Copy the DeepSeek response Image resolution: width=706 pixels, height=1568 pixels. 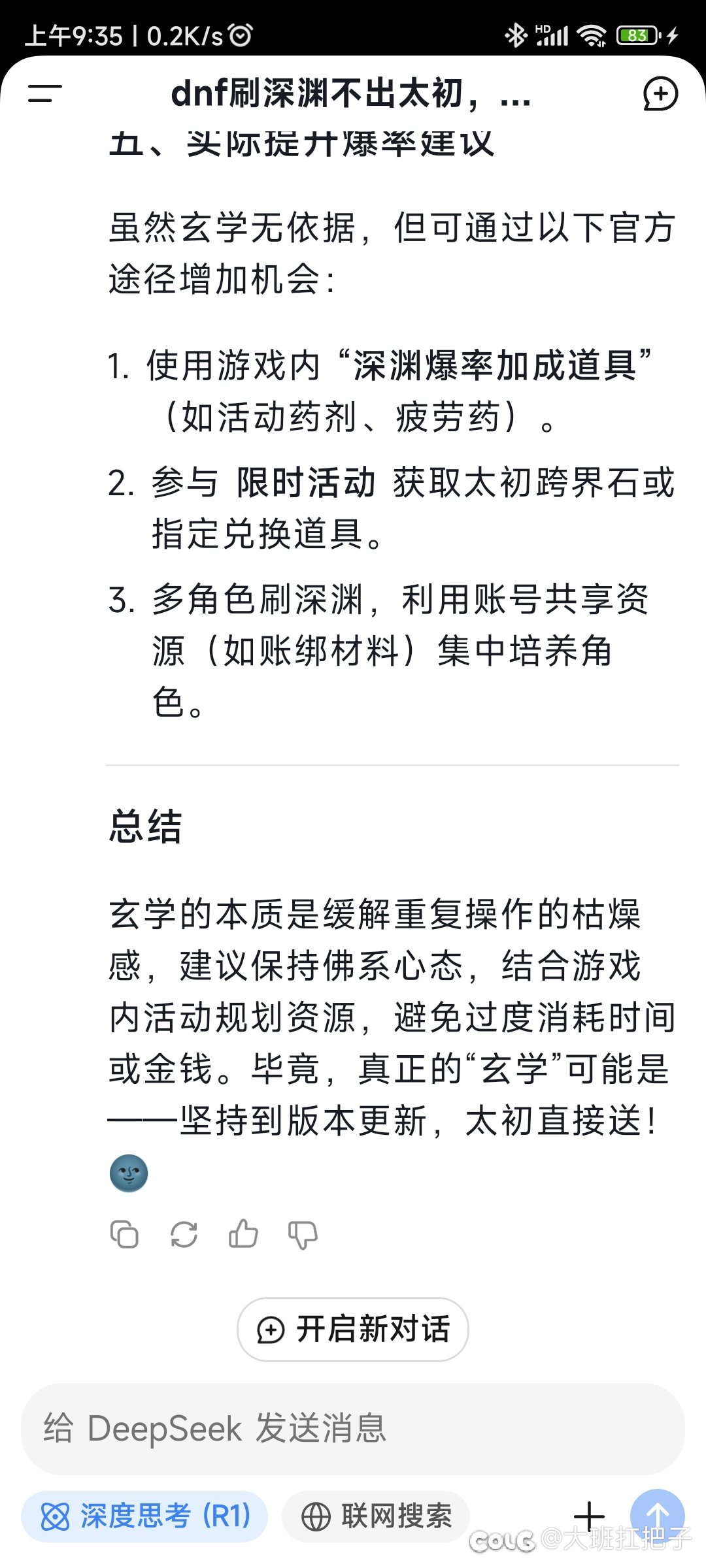[x=124, y=1234]
